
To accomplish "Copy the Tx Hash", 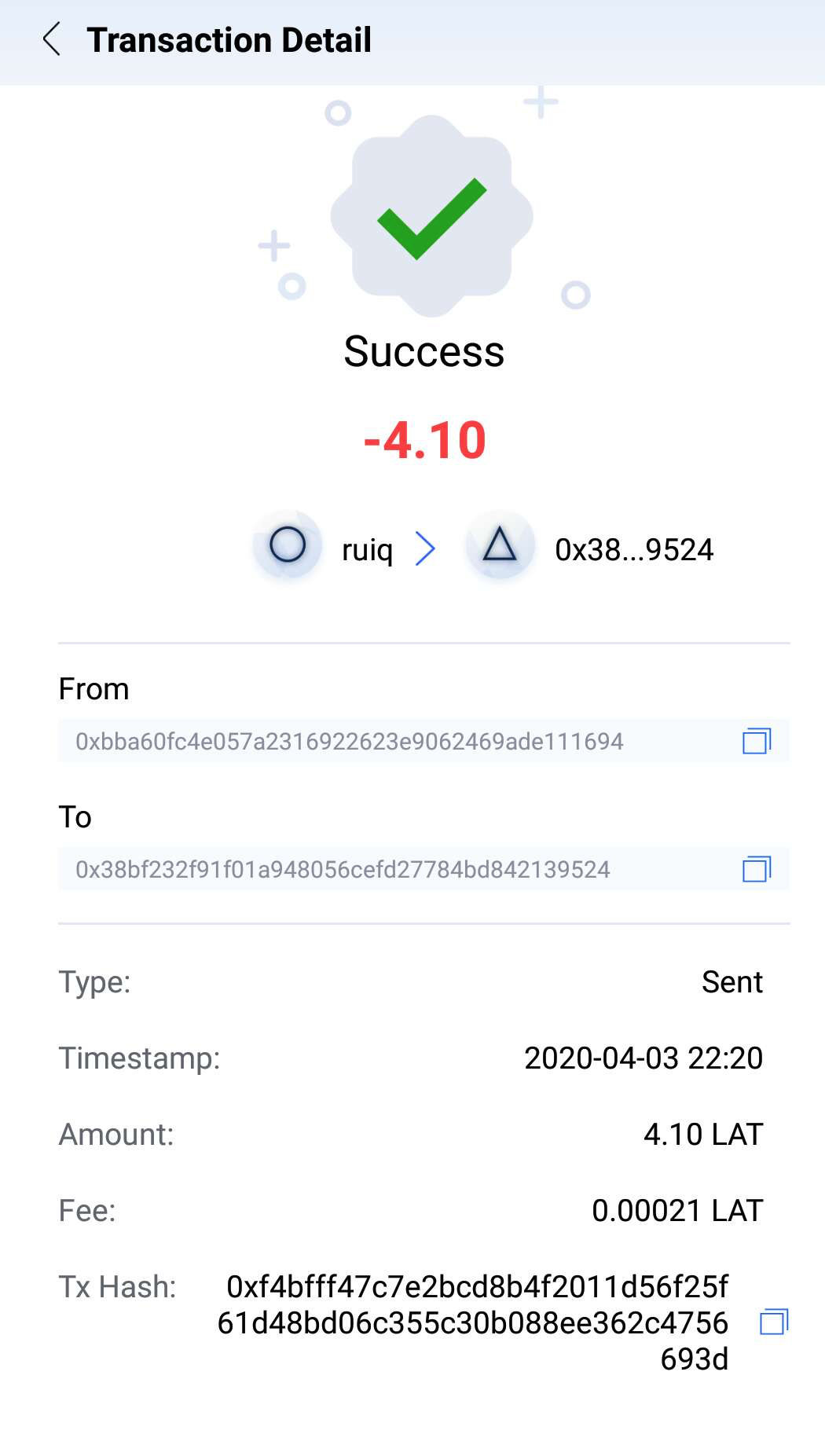I will [x=774, y=1322].
